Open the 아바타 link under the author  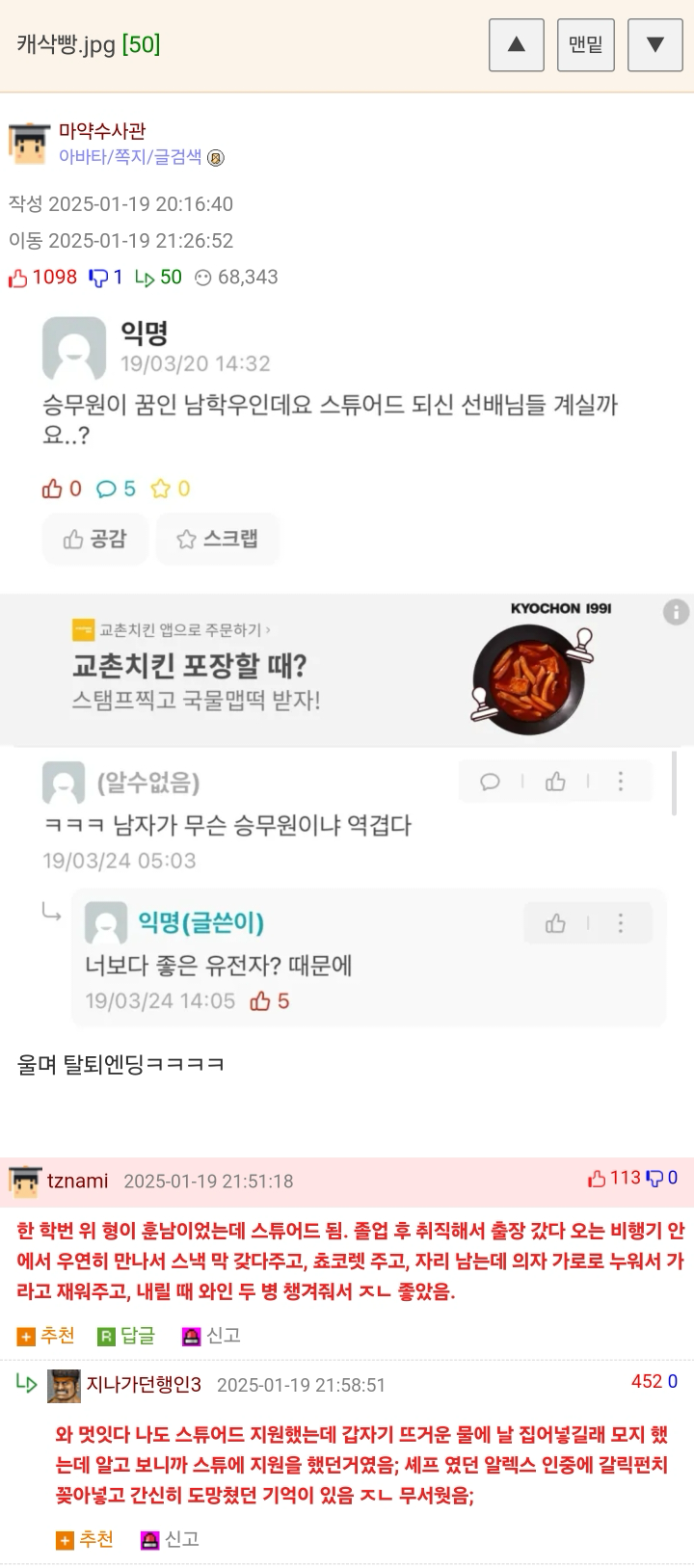pos(83,157)
